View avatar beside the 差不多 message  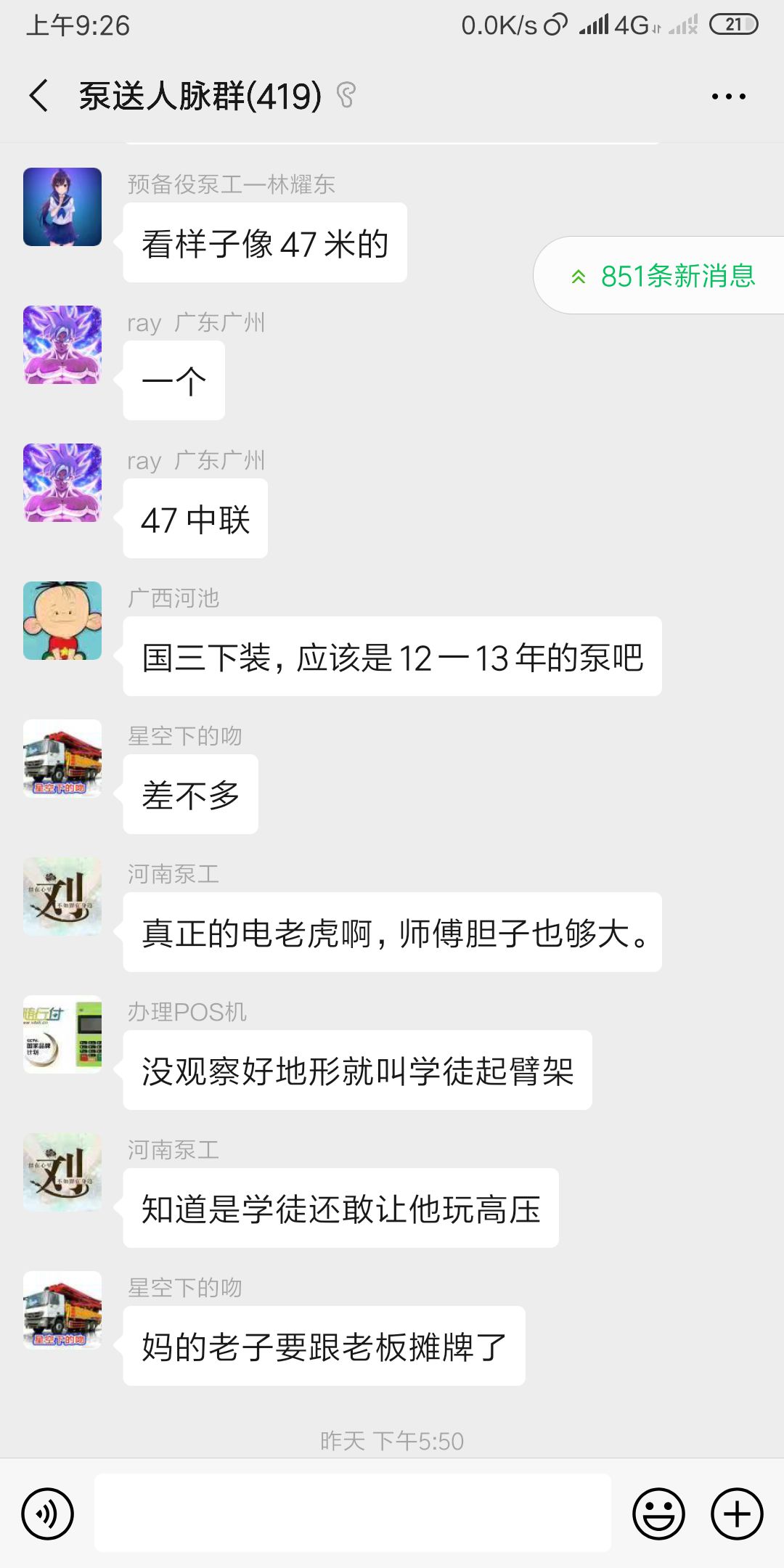click(62, 759)
